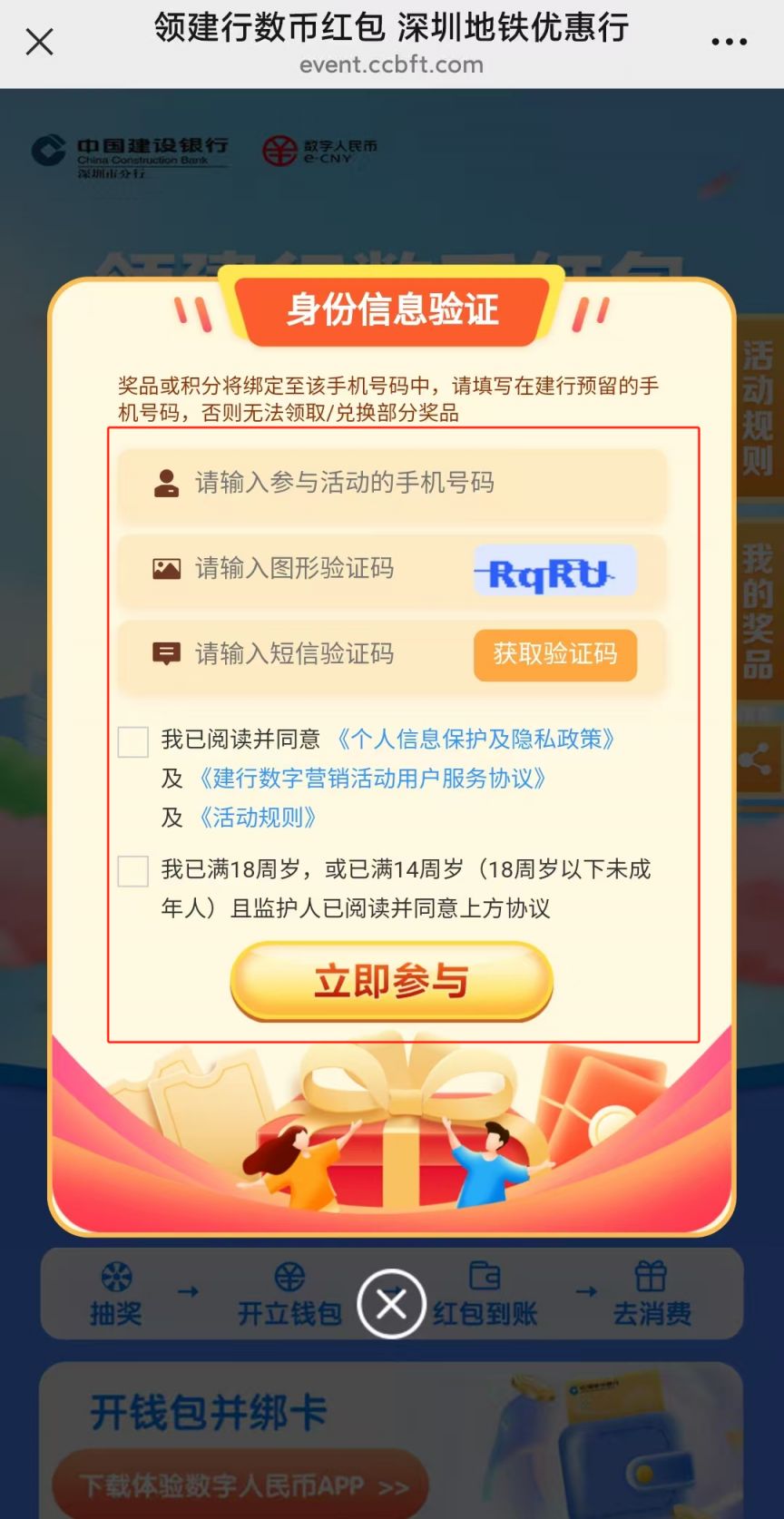784x1519 pixels.
Task: Check the 我已阅读并同意 agreement box
Action: click(133, 741)
